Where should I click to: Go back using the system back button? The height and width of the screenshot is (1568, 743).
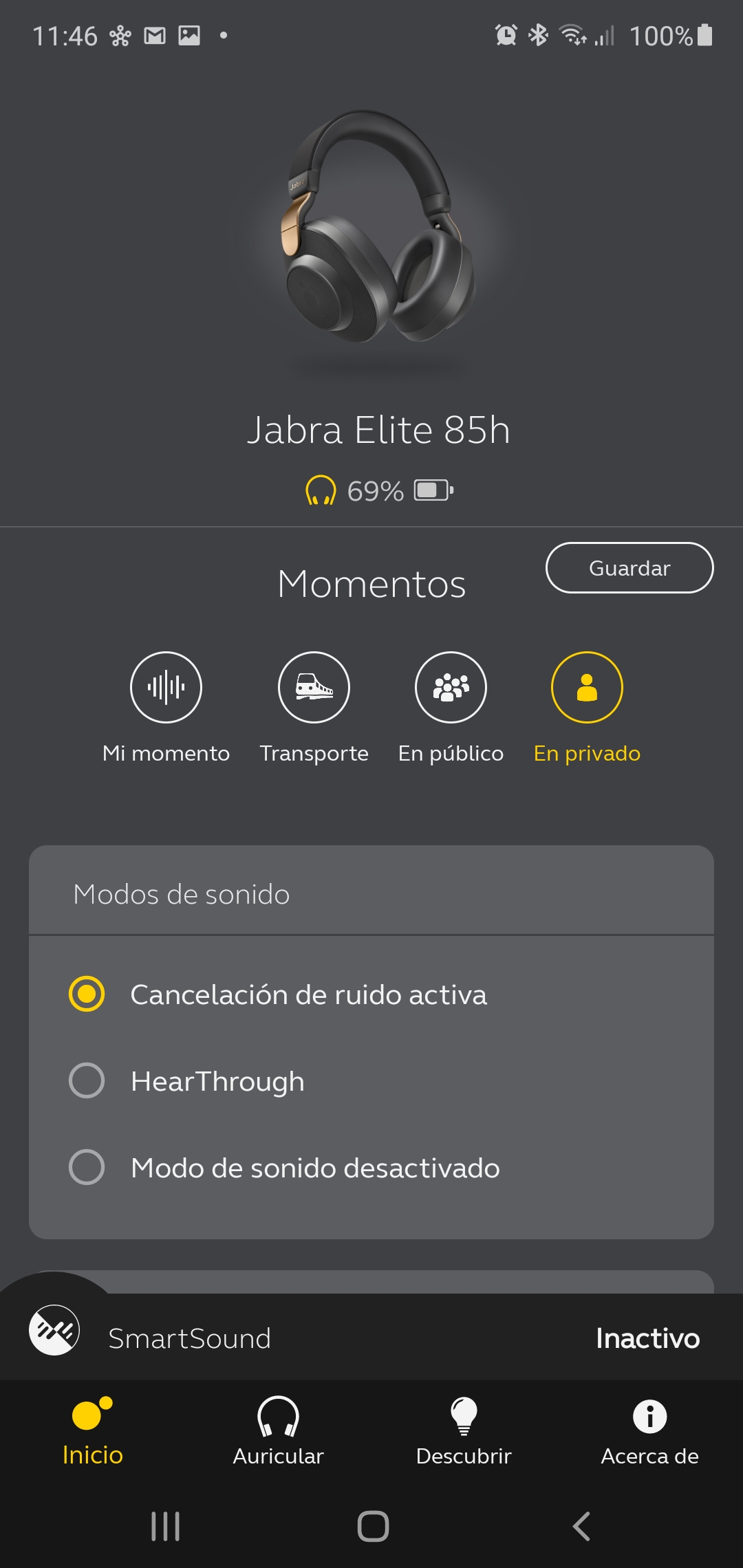pyautogui.click(x=581, y=1526)
